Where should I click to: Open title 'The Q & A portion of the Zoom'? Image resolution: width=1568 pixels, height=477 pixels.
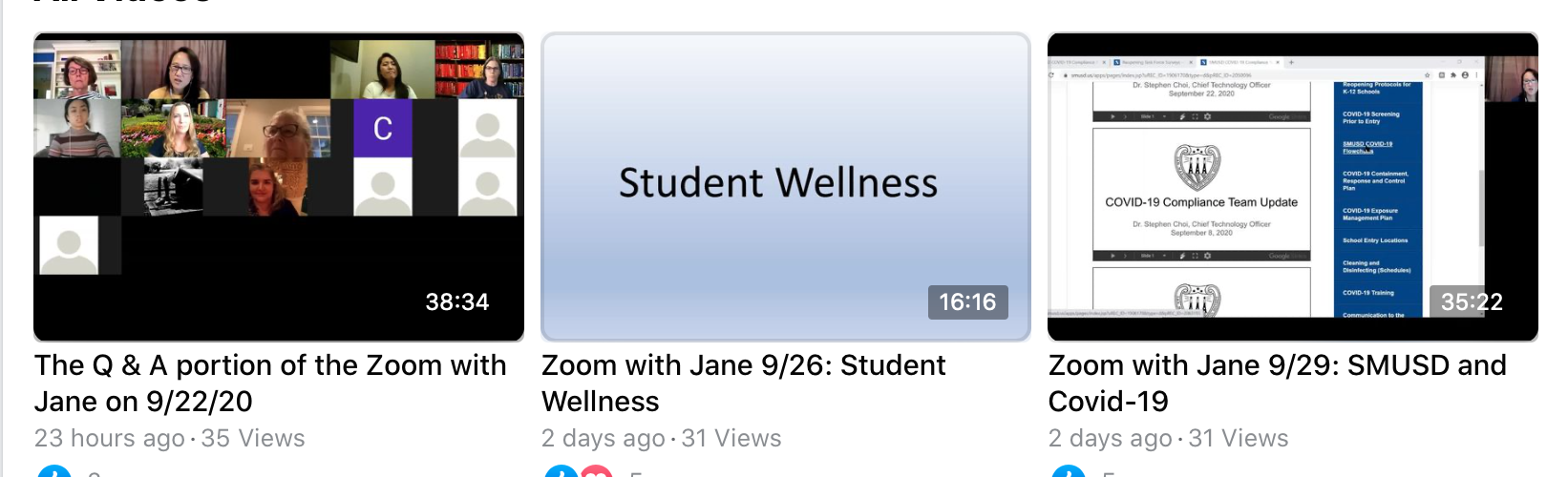(270, 383)
